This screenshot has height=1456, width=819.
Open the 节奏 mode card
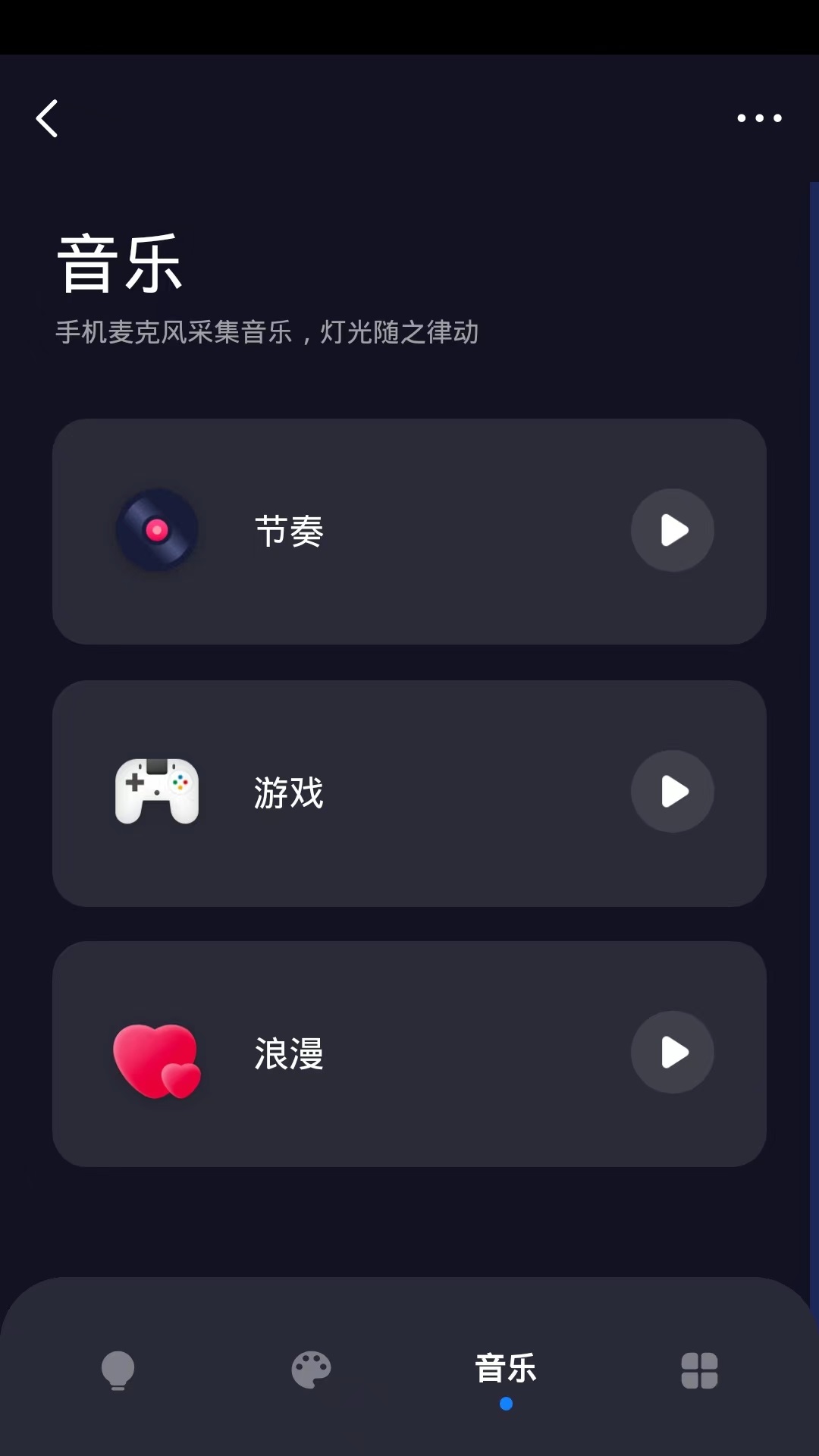click(409, 531)
